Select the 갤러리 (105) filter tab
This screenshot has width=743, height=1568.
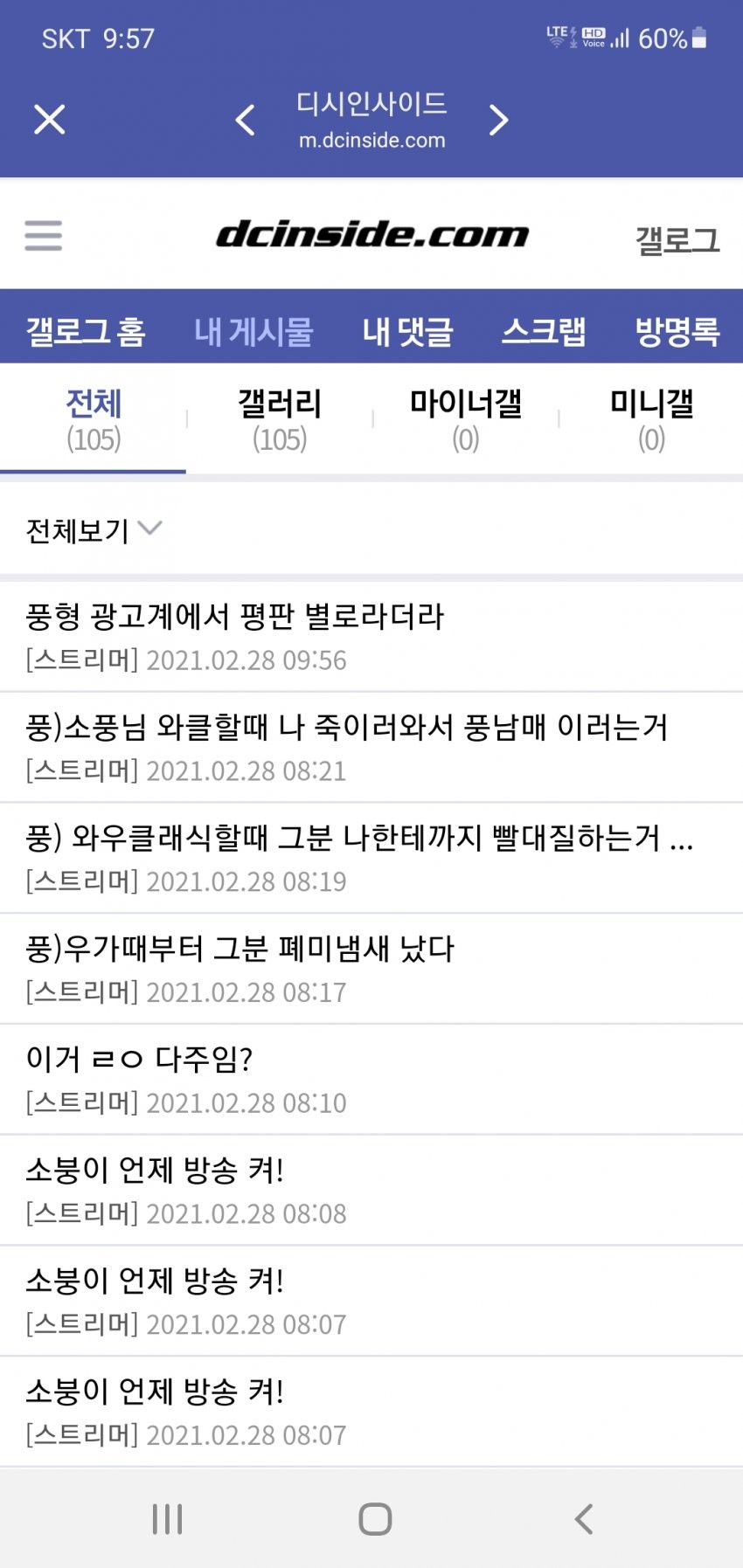(280, 419)
